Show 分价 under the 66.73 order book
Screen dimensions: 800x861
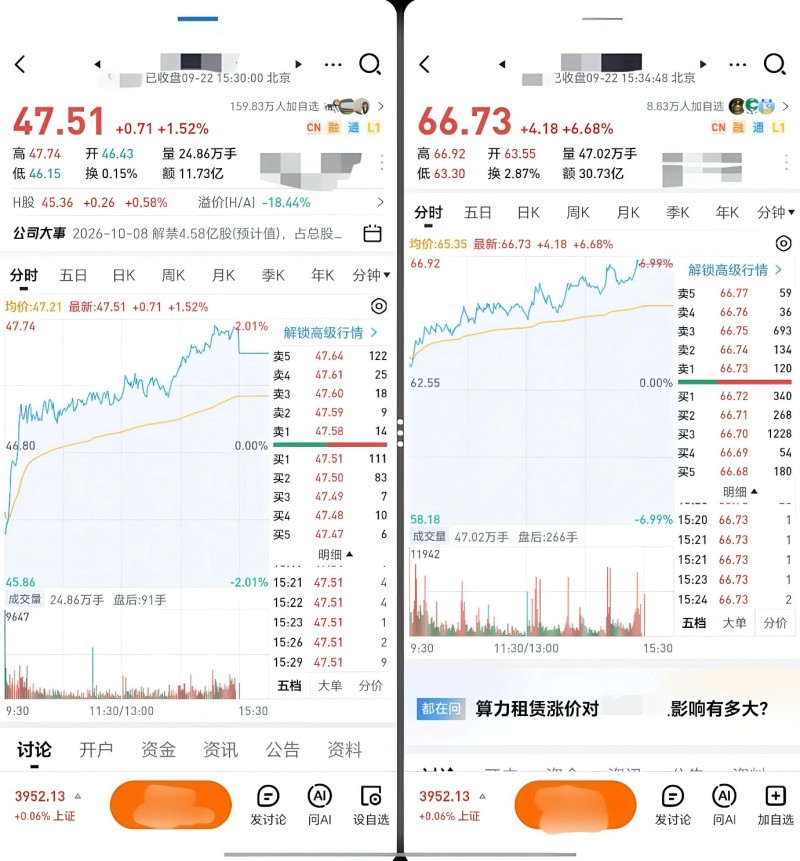pos(775,623)
